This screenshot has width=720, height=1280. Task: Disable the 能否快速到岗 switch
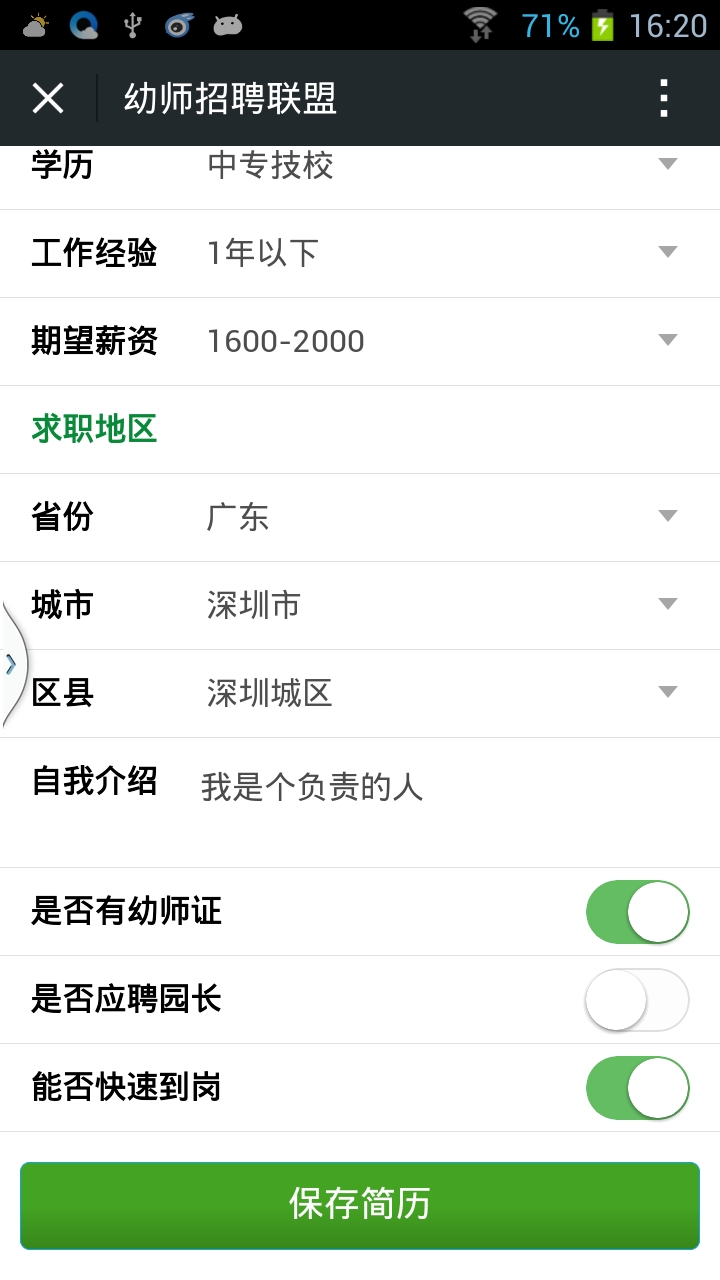(x=638, y=1088)
